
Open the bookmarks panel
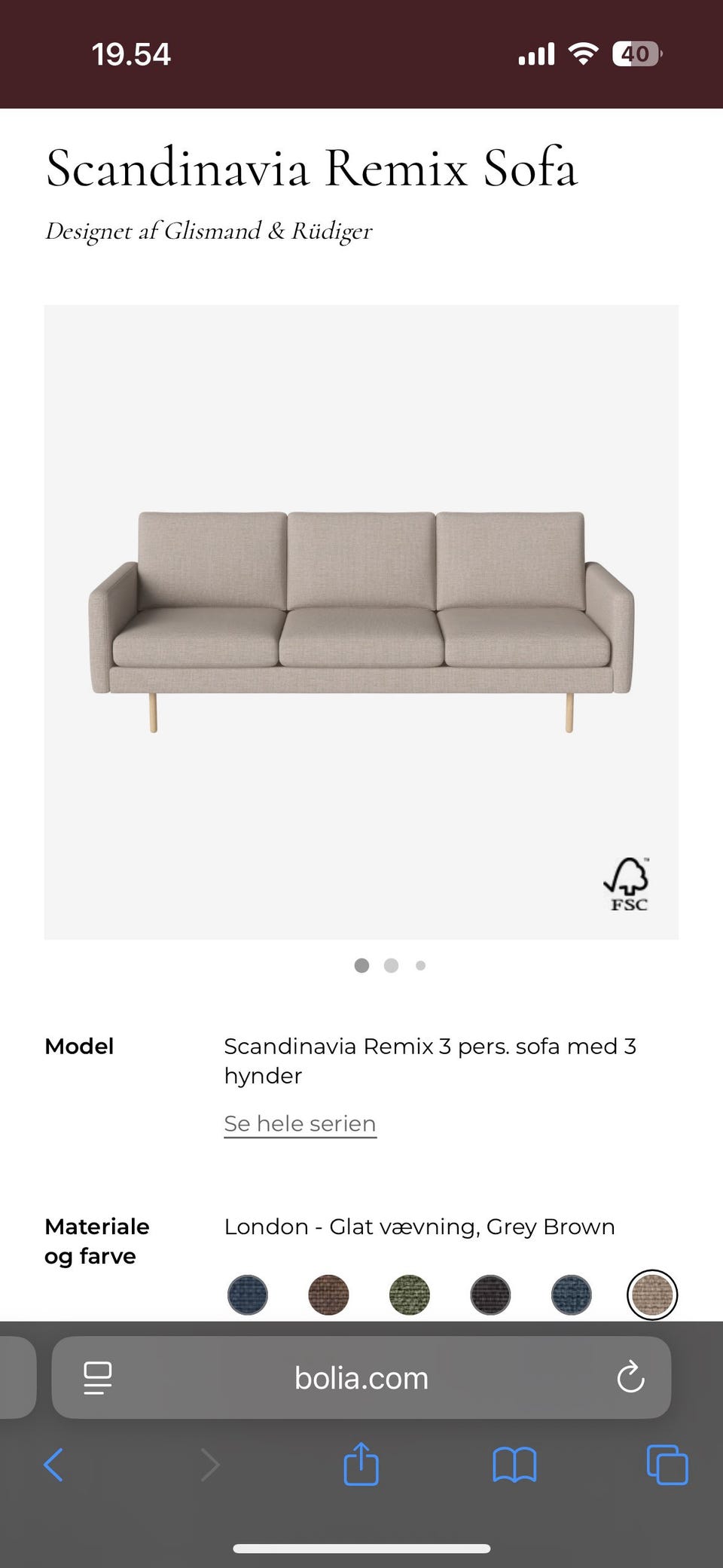[514, 1465]
